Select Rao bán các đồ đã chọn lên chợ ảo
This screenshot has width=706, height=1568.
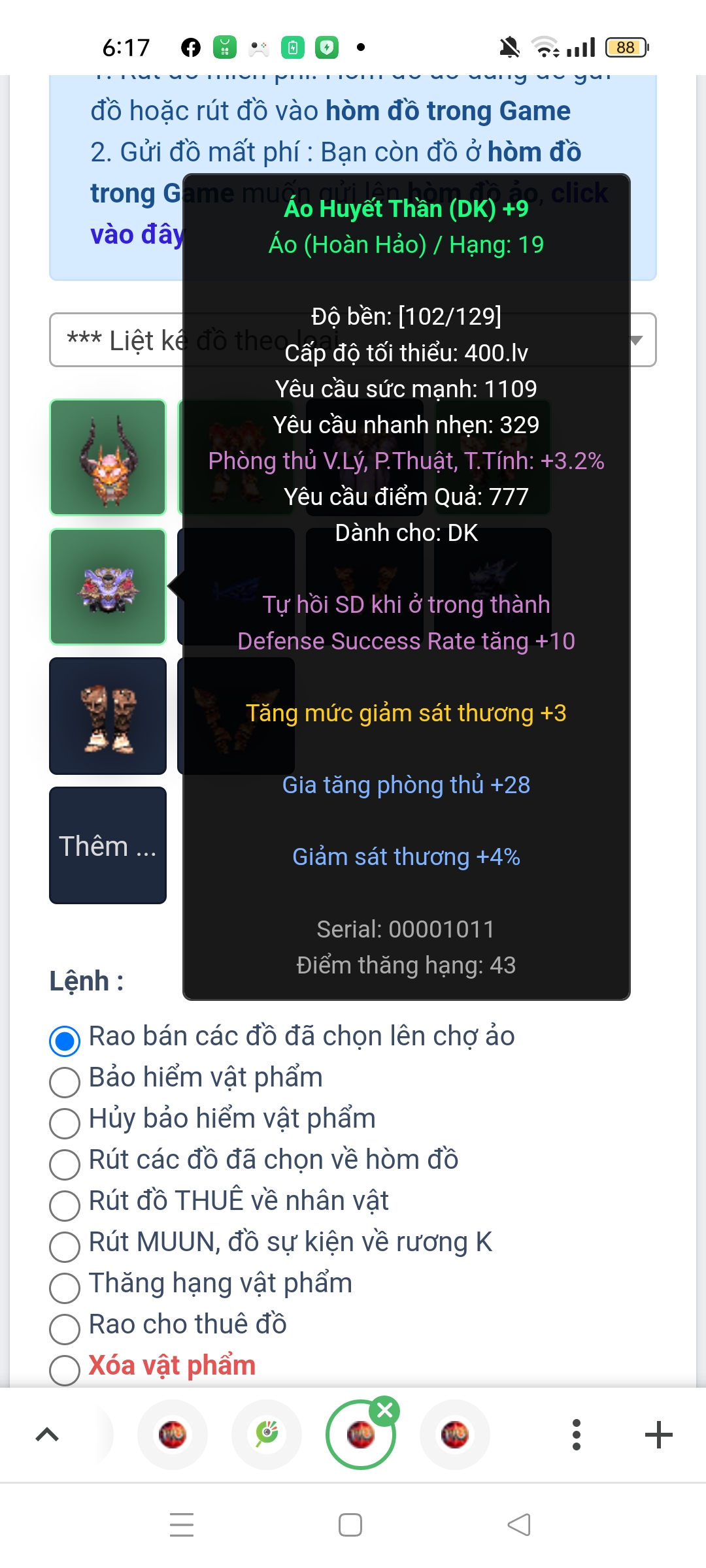pos(65,1040)
